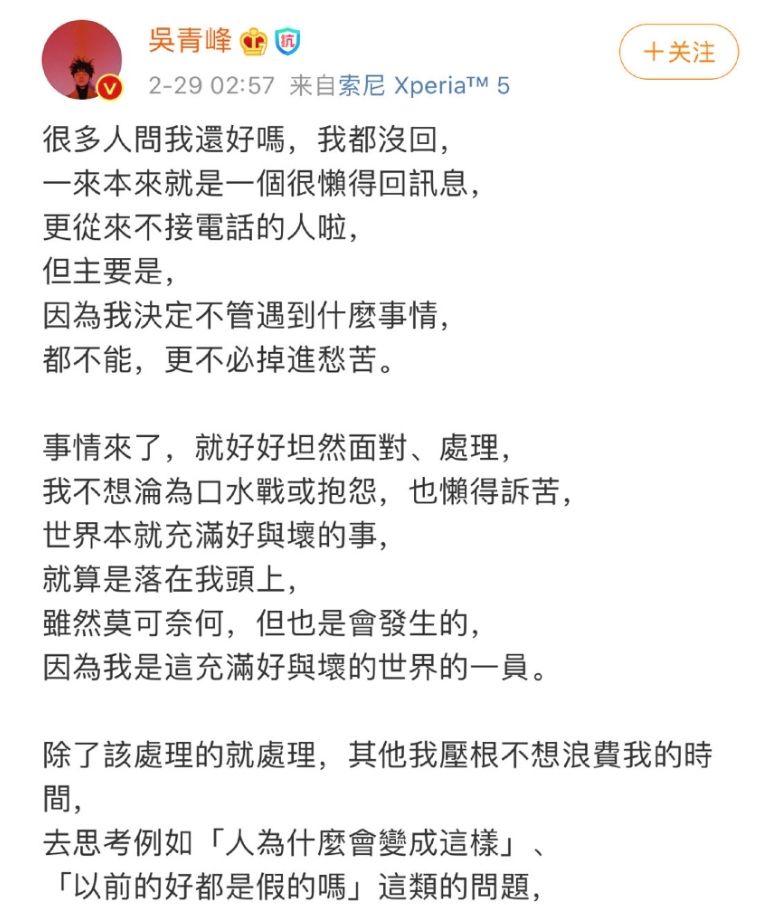Tap the crown membership badge icon
The width and height of the screenshot is (783, 905).
253,42
